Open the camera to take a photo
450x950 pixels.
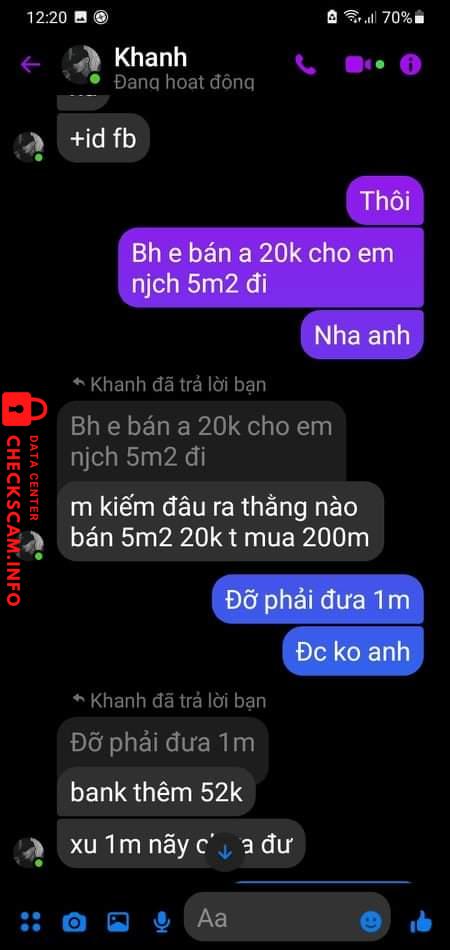click(x=74, y=922)
